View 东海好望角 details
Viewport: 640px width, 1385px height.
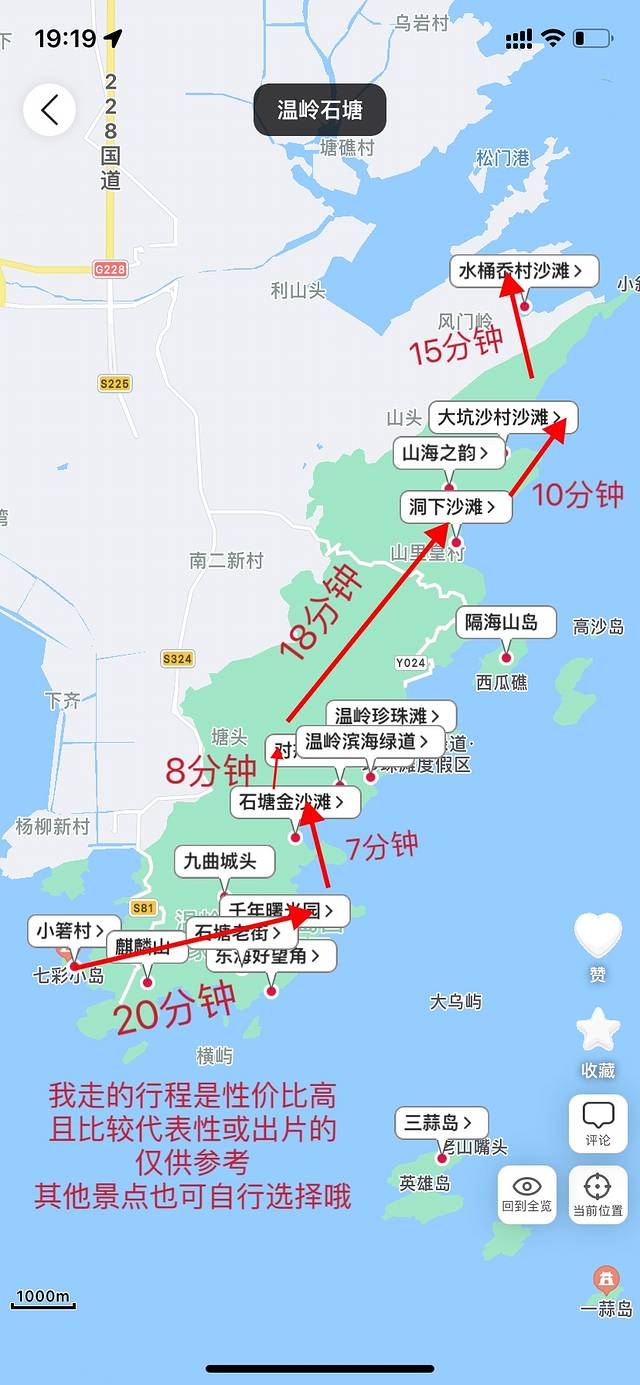[272, 956]
